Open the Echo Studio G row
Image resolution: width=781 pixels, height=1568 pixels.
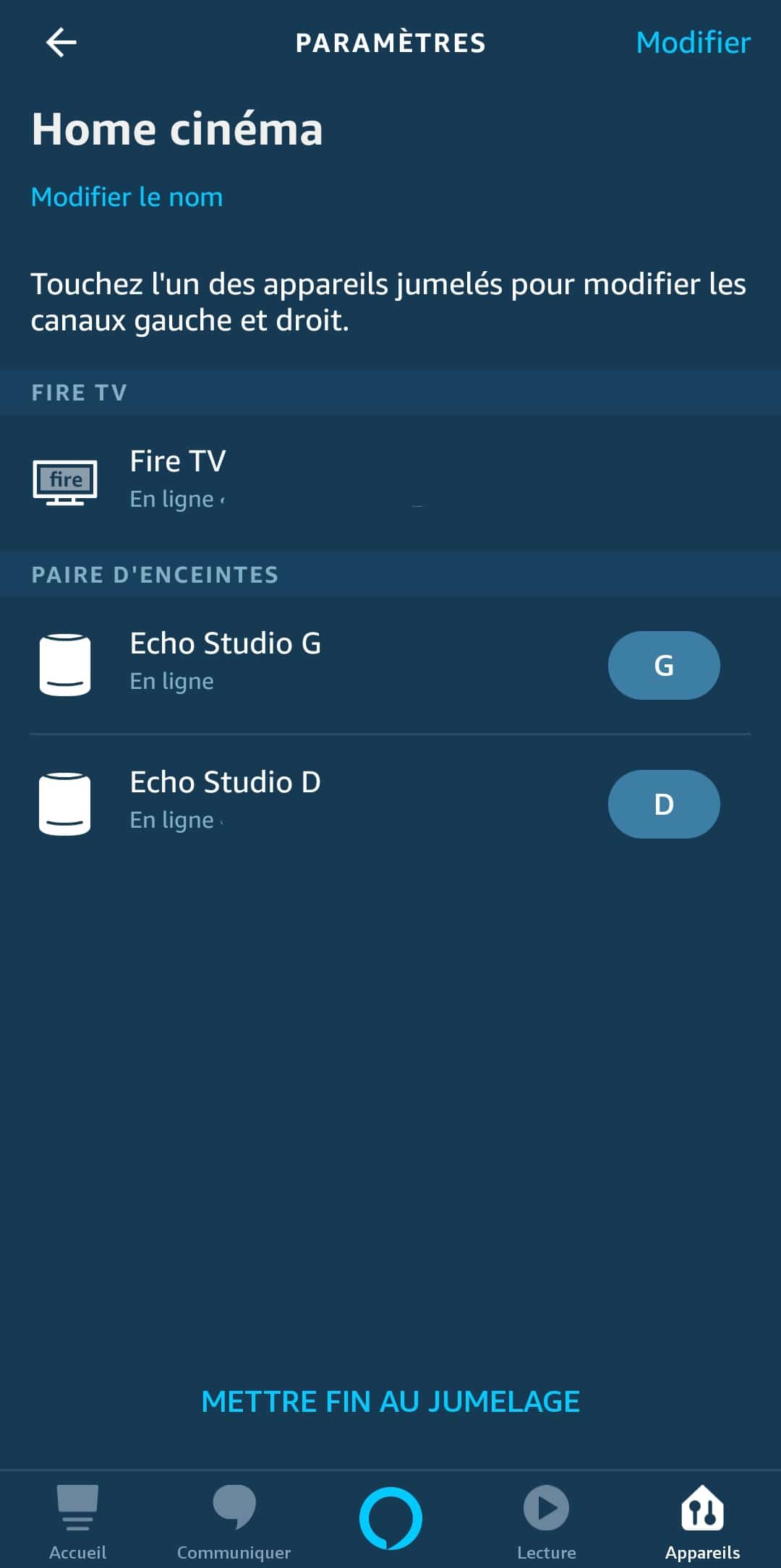point(390,665)
